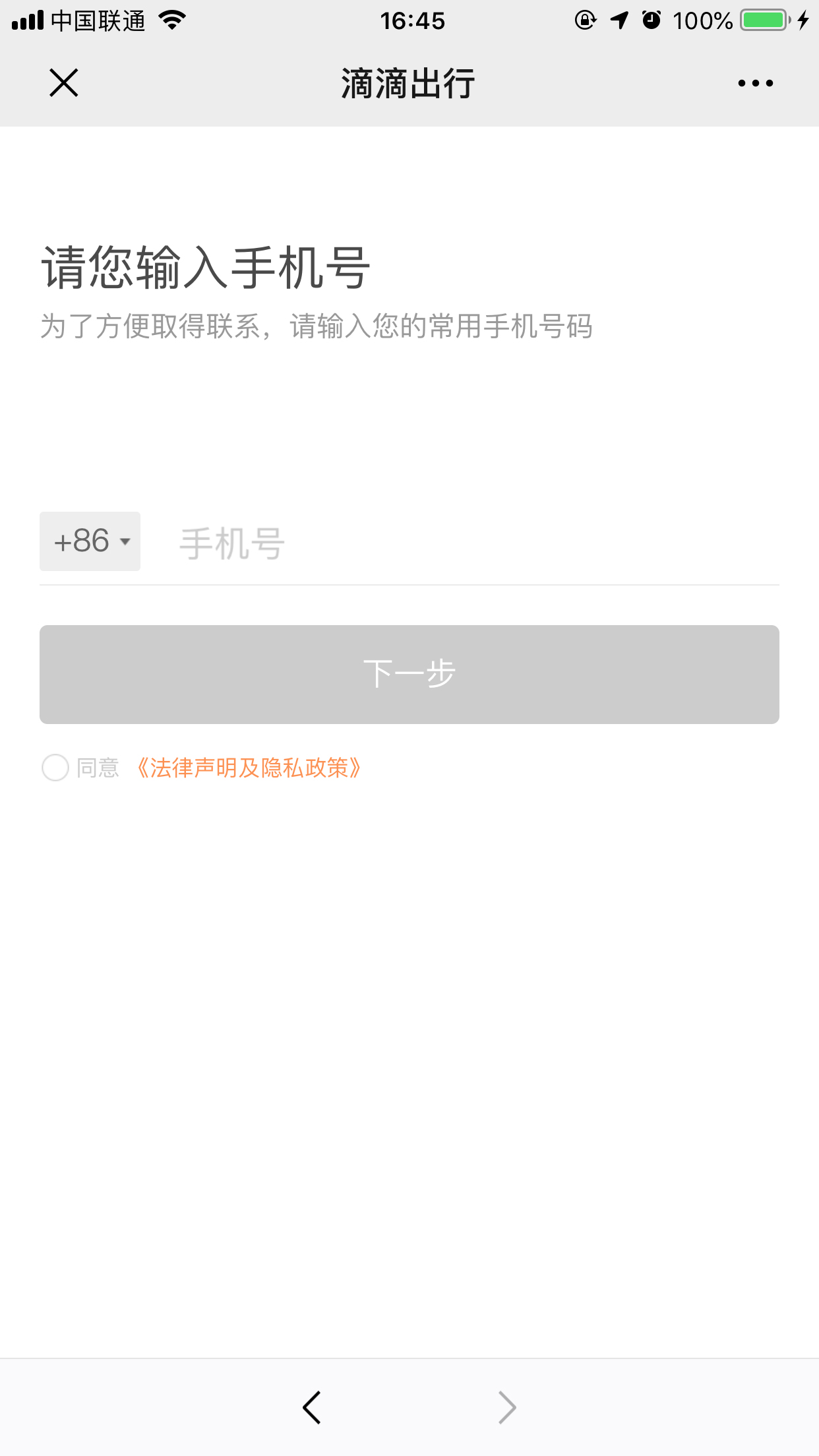819x1456 pixels.
Task: Tap the location arrow in status bar
Action: pos(617,21)
